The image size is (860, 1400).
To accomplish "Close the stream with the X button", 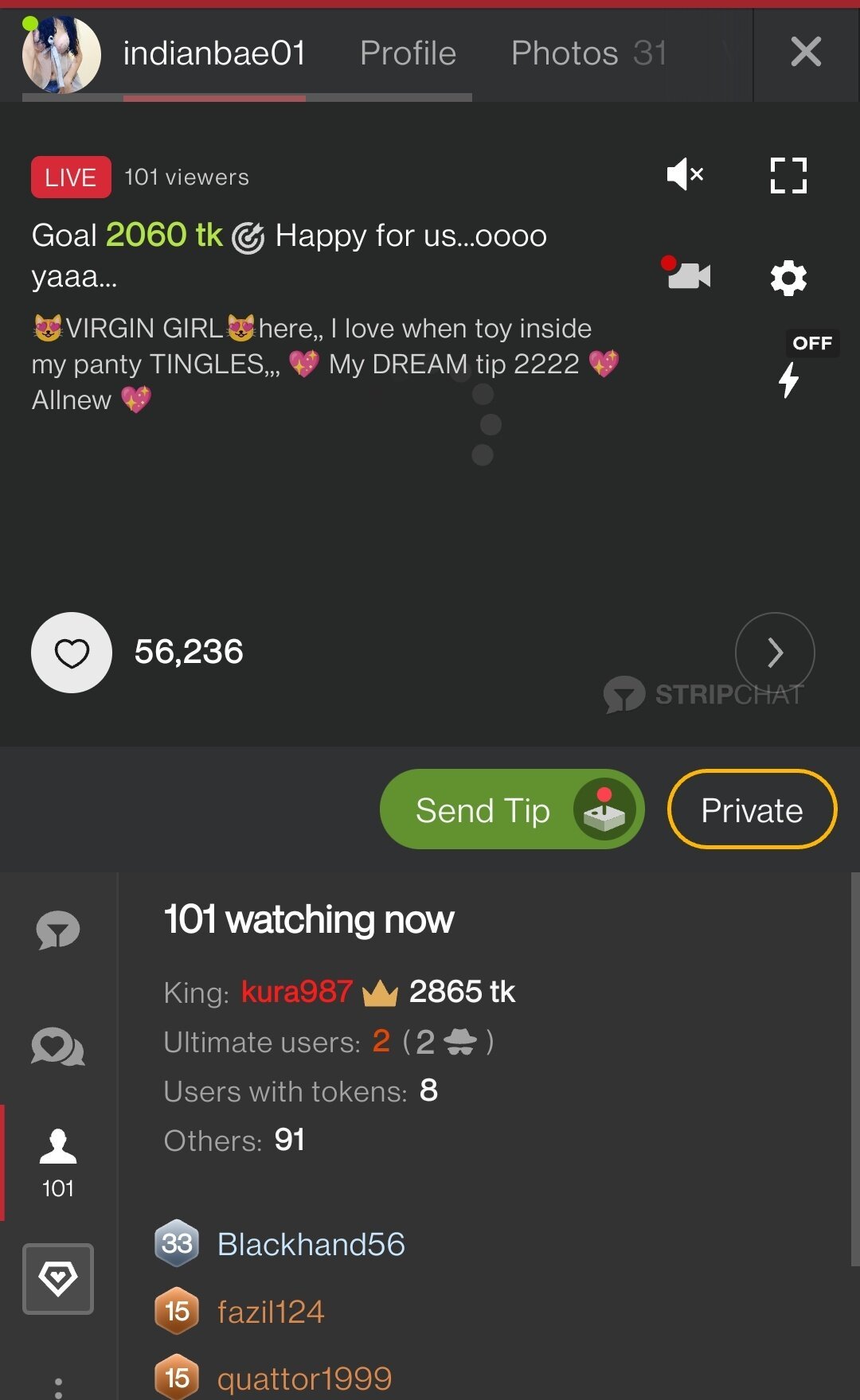I will point(806,53).
